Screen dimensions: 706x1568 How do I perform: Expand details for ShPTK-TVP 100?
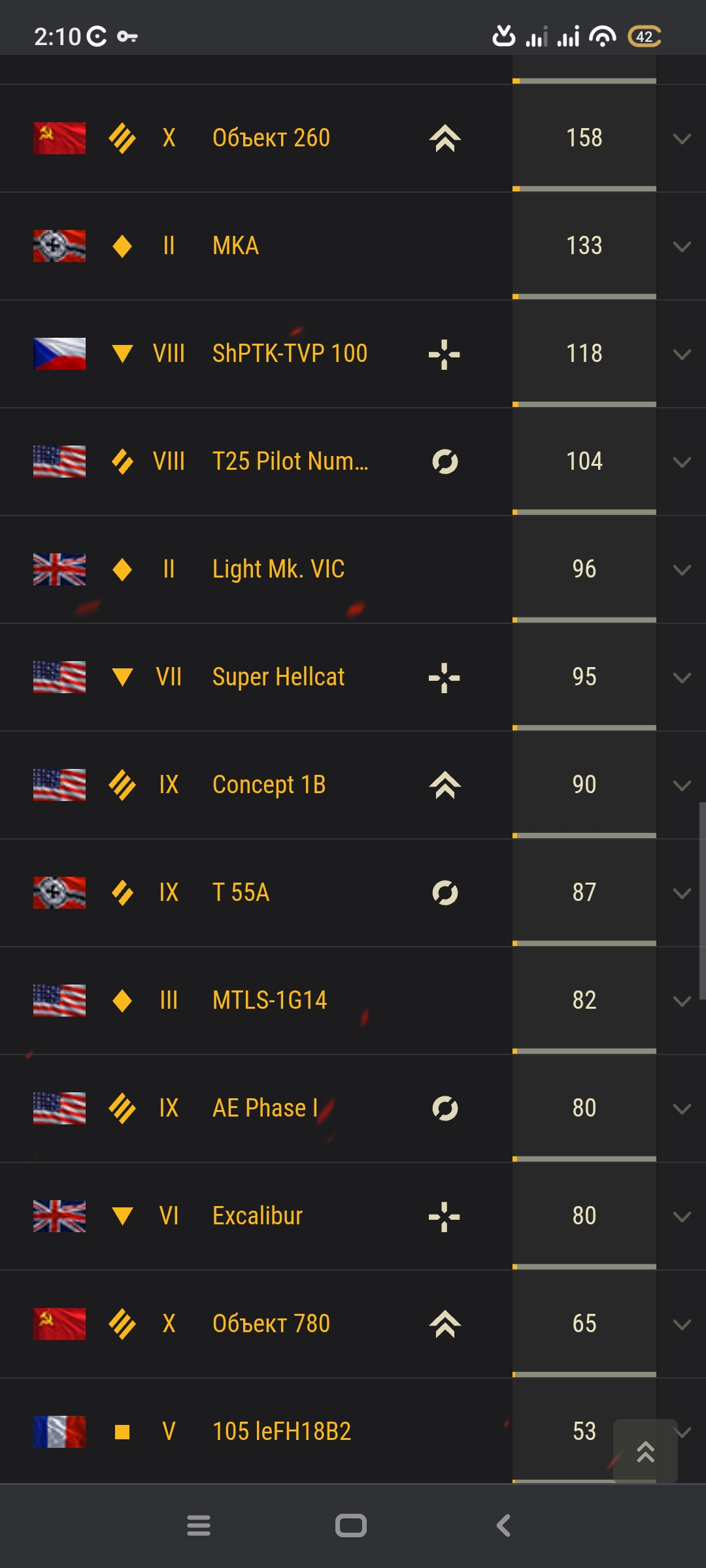coord(682,354)
